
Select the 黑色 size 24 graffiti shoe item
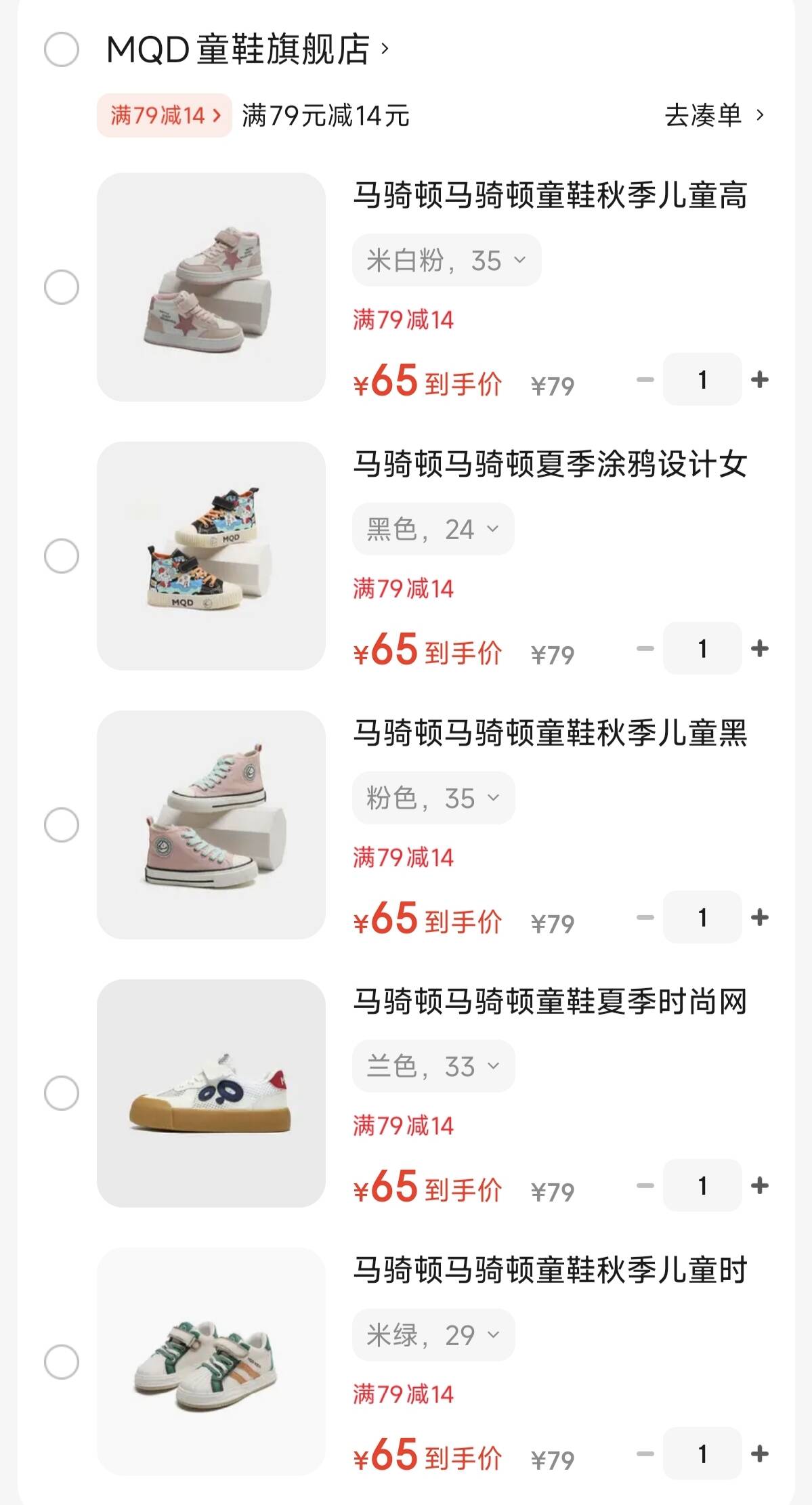pos(62,556)
